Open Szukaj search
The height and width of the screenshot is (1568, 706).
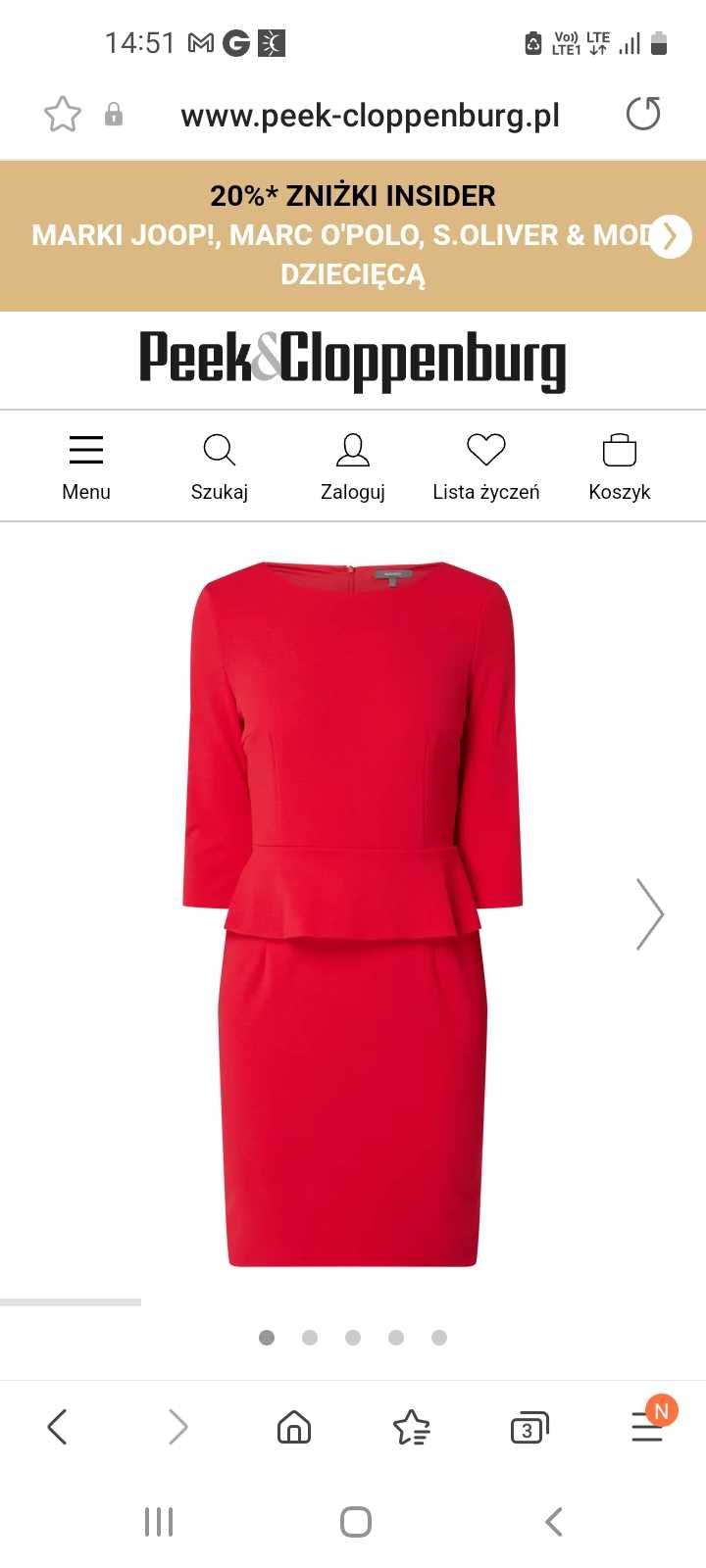219,466
